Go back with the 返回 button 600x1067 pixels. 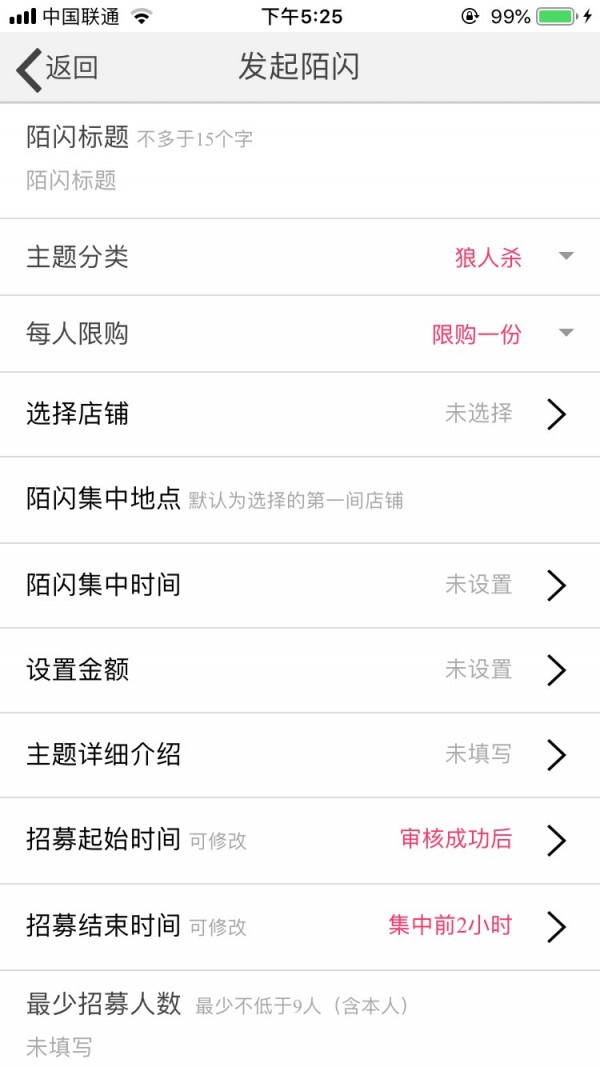(x=57, y=68)
